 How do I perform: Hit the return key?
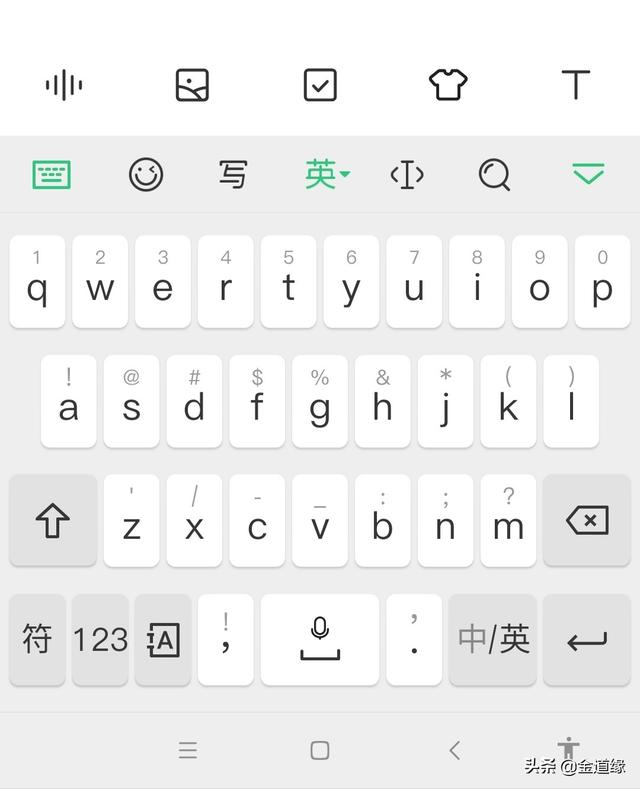click(587, 640)
